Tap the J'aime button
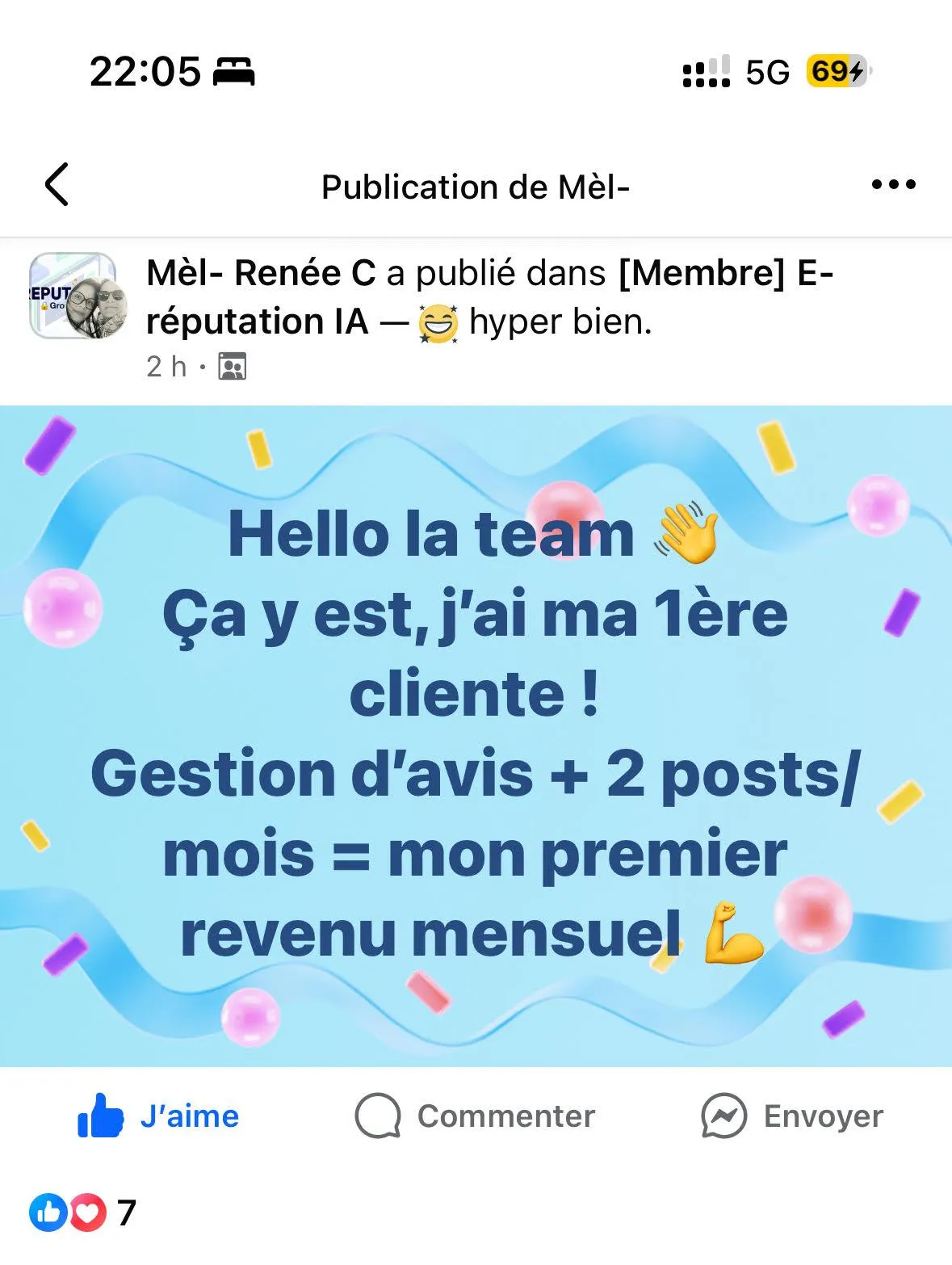 (x=158, y=1116)
